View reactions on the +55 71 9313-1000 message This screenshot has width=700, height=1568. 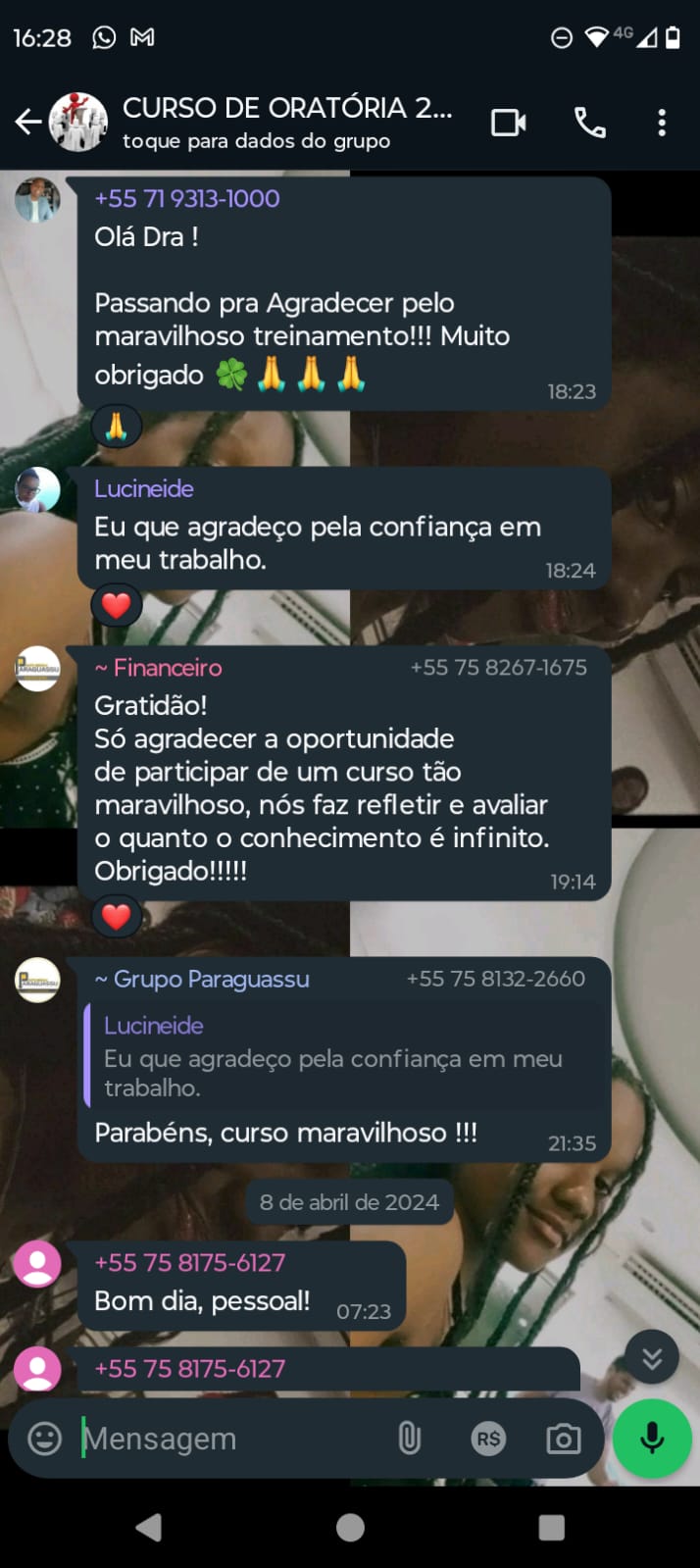click(x=116, y=427)
